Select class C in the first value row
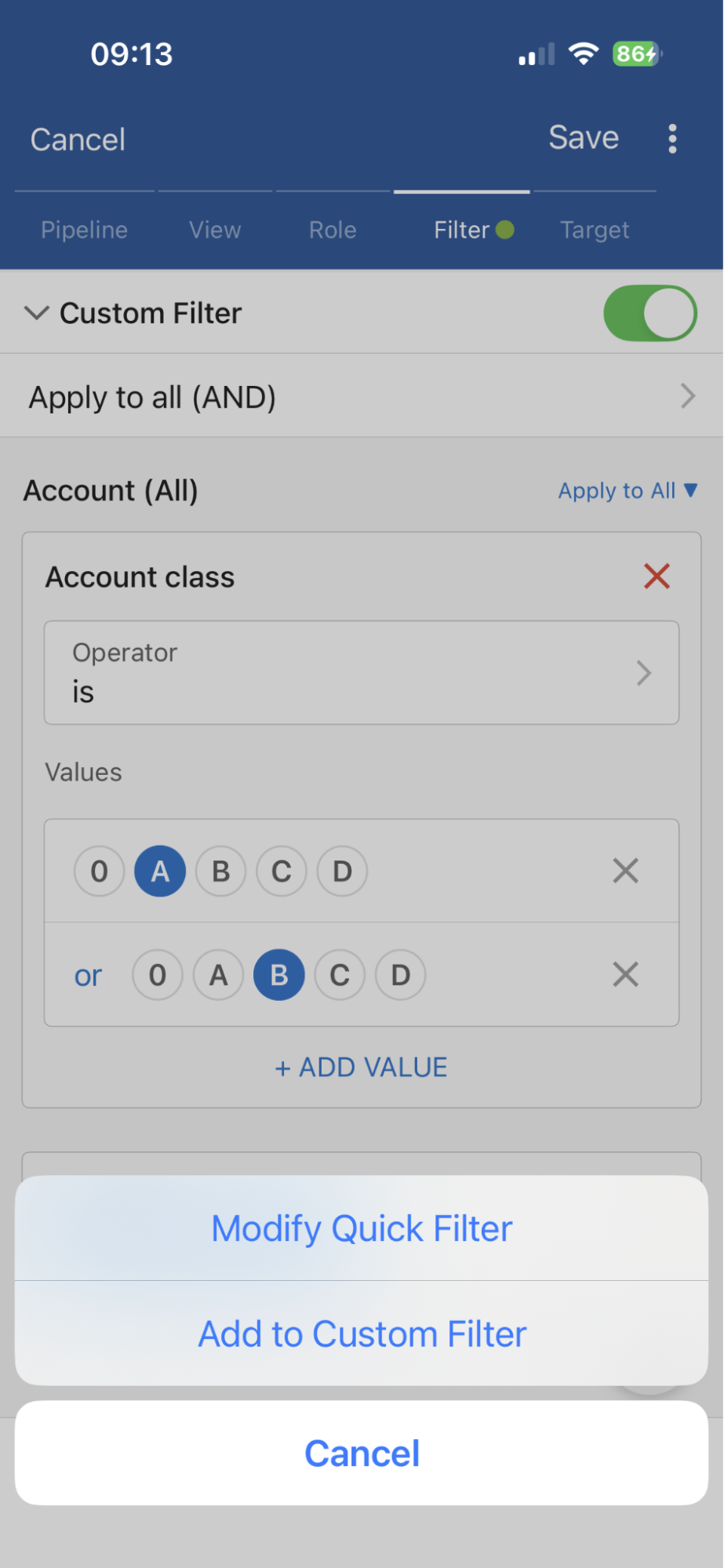 click(281, 871)
